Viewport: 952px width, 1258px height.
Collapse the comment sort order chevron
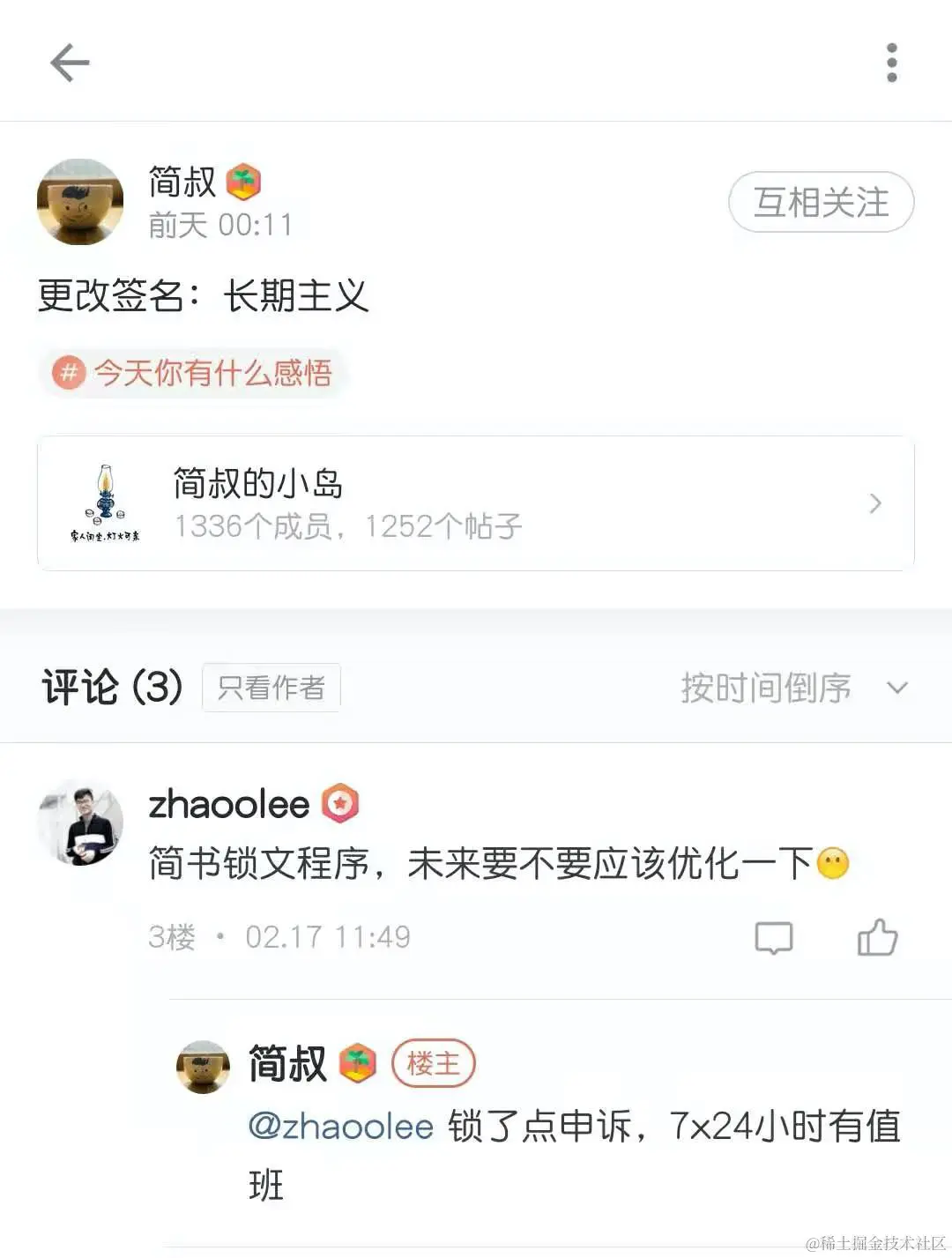897,688
